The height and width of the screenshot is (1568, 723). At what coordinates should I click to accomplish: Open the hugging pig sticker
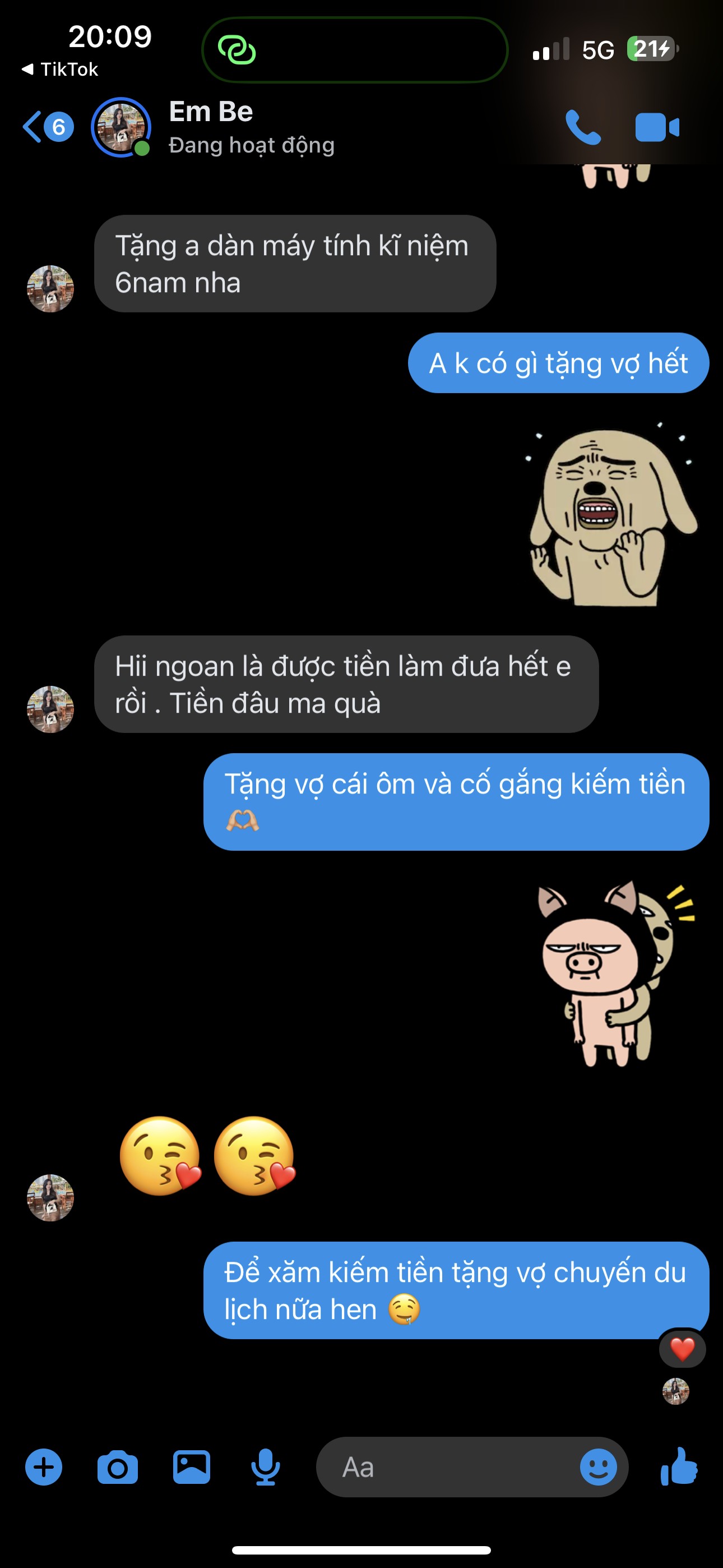[615, 972]
